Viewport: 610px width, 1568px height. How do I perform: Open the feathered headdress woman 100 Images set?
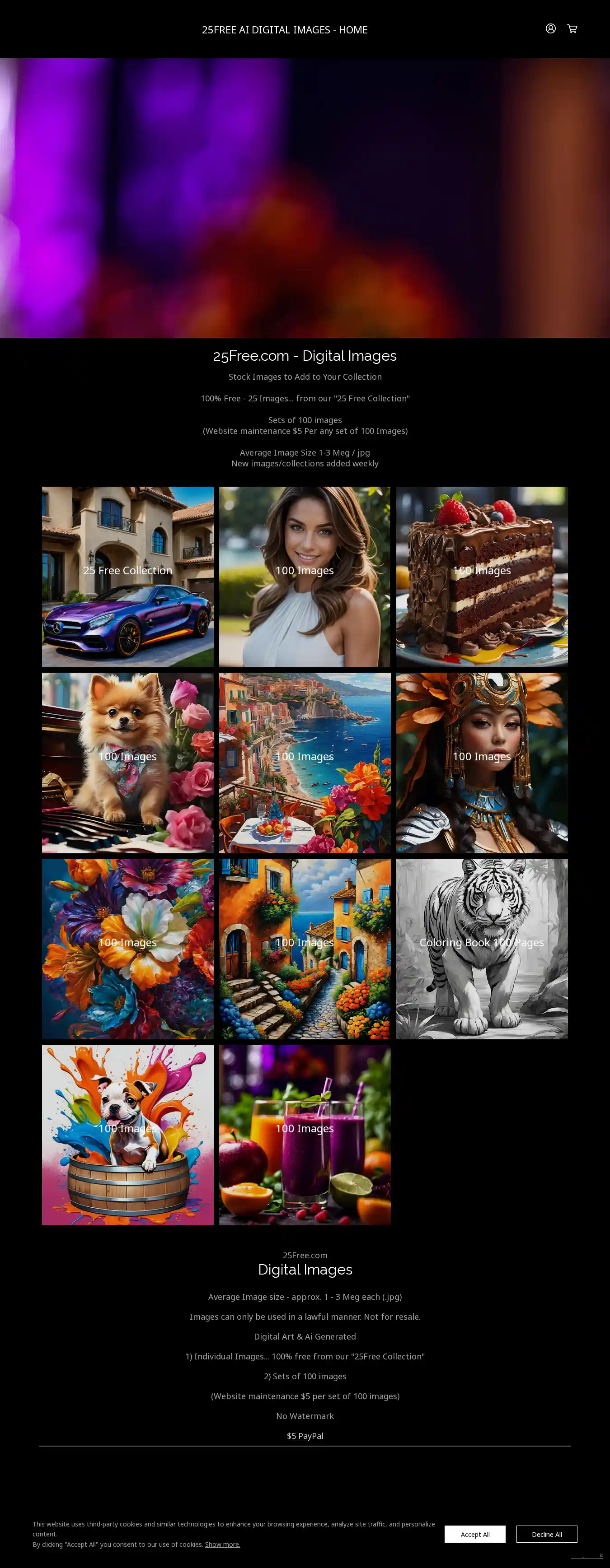click(x=481, y=763)
